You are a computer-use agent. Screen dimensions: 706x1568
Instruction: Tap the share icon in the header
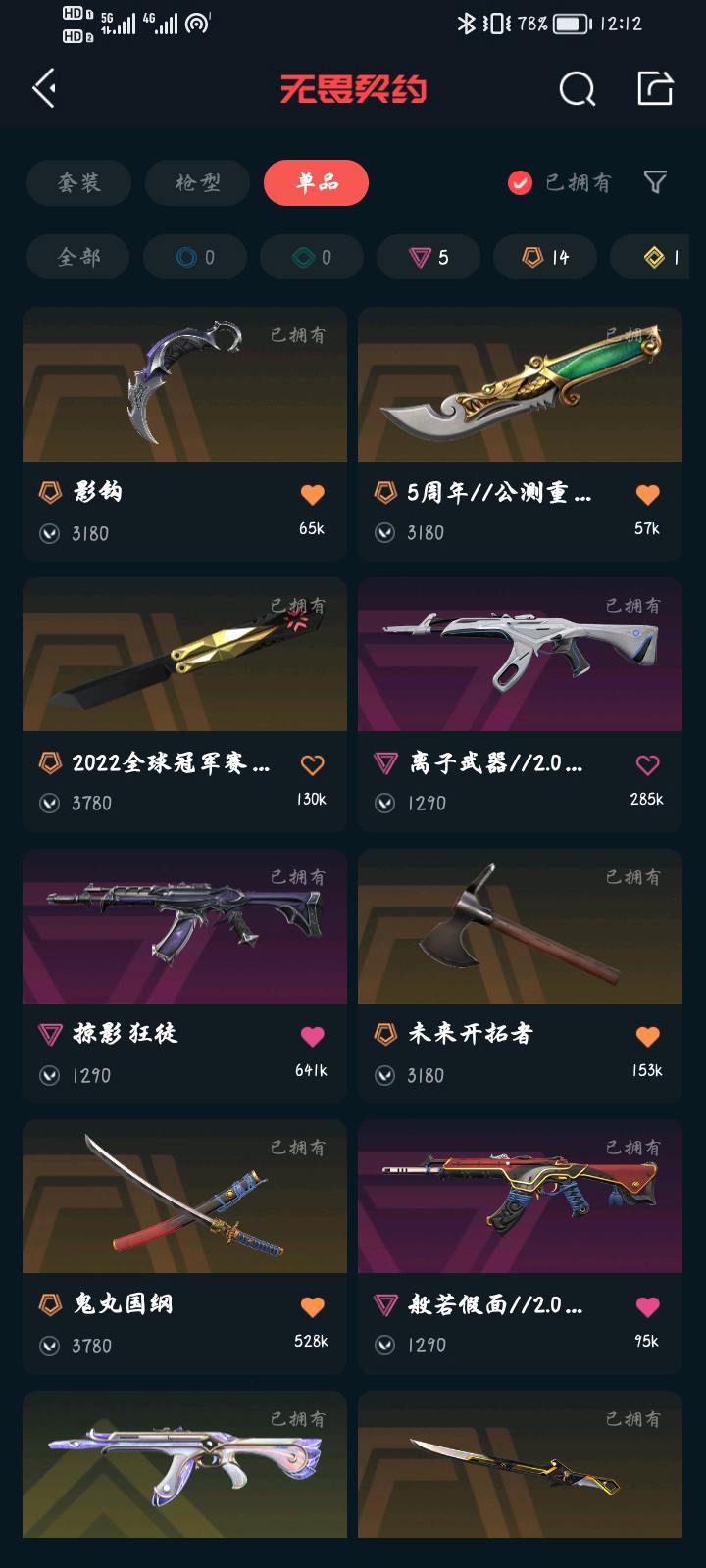[655, 89]
